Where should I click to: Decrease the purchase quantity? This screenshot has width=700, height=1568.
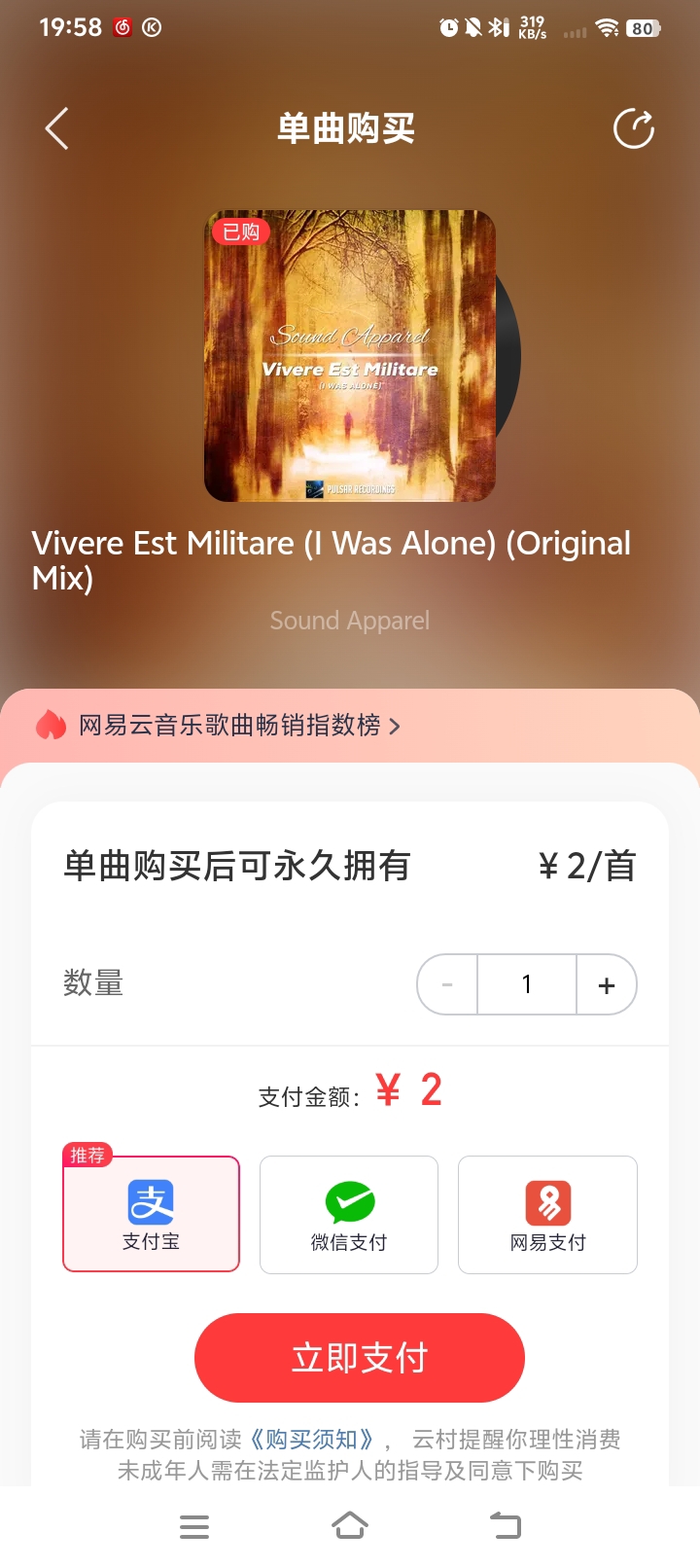447,984
